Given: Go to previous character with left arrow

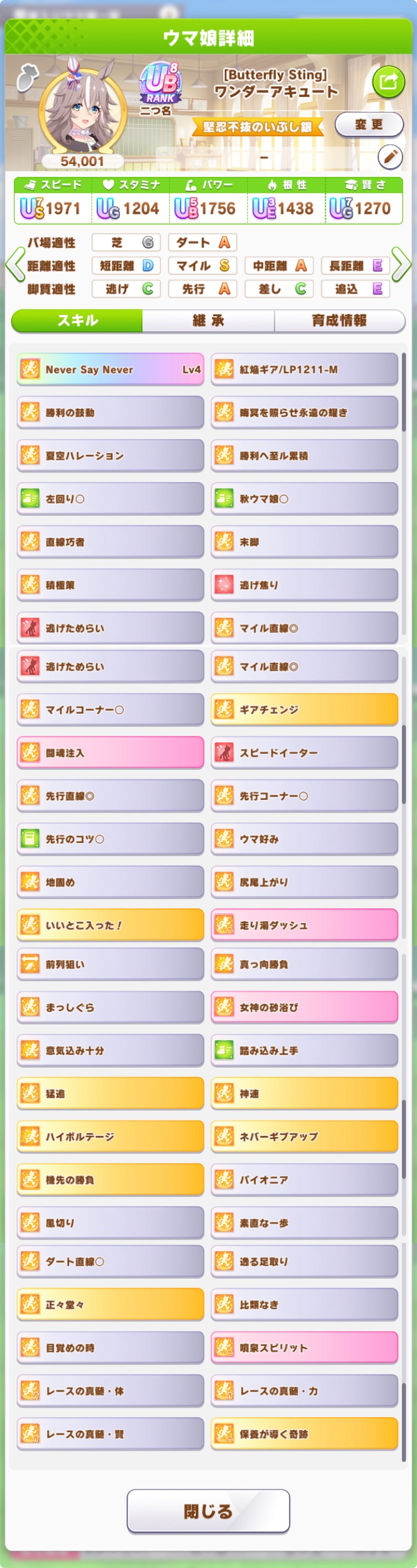Looking at the screenshot, I should (x=14, y=265).
